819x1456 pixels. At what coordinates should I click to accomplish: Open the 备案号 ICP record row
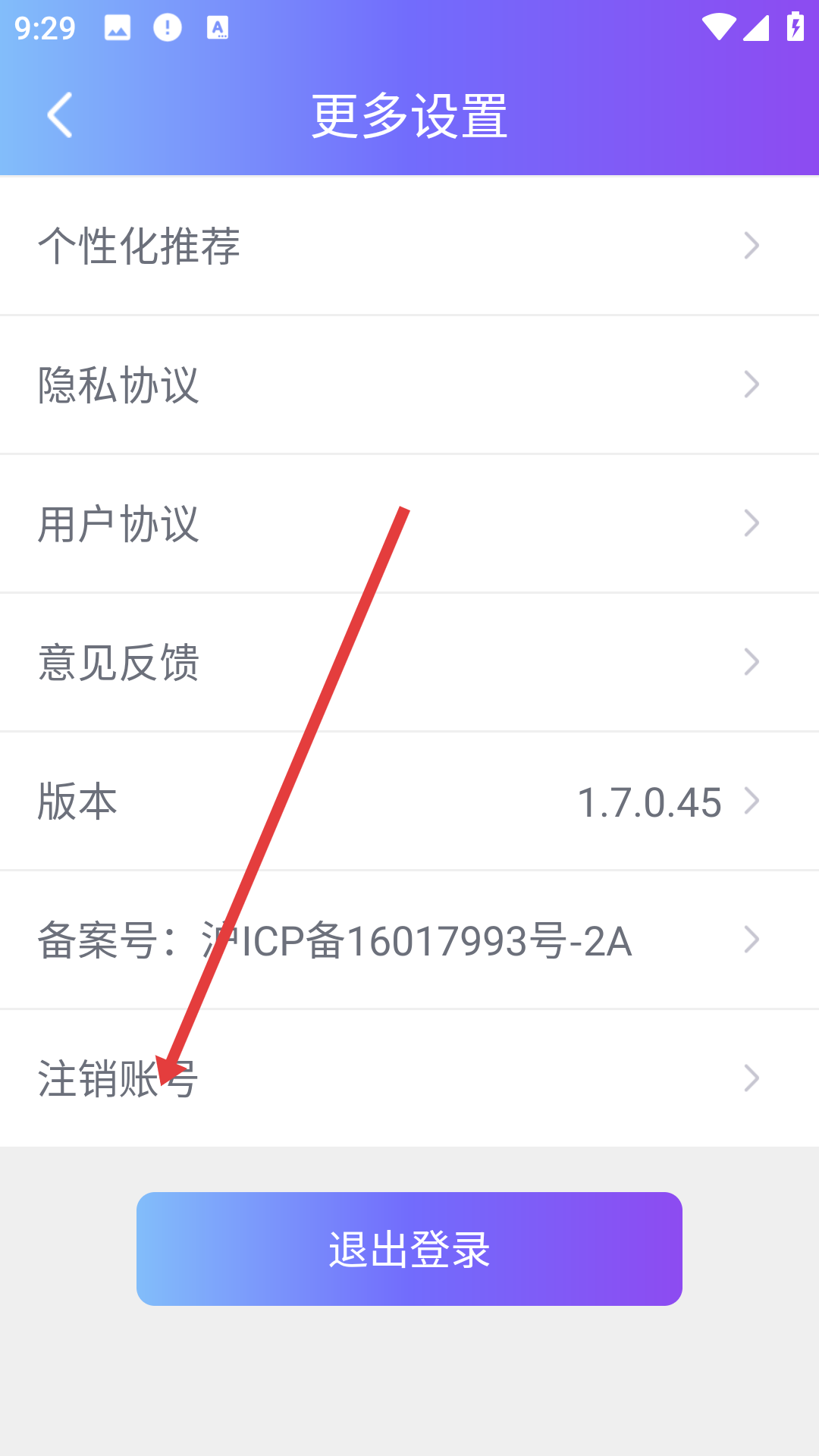409,940
